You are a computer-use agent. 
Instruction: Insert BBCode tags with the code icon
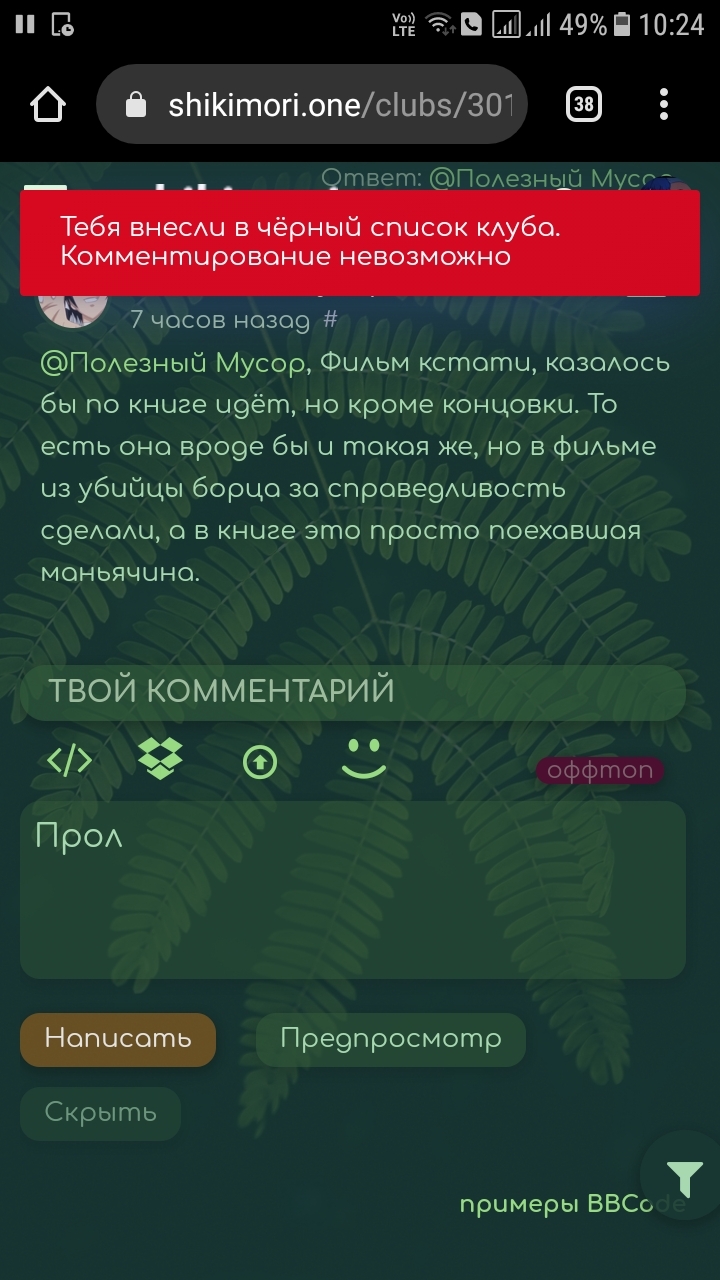click(x=70, y=761)
